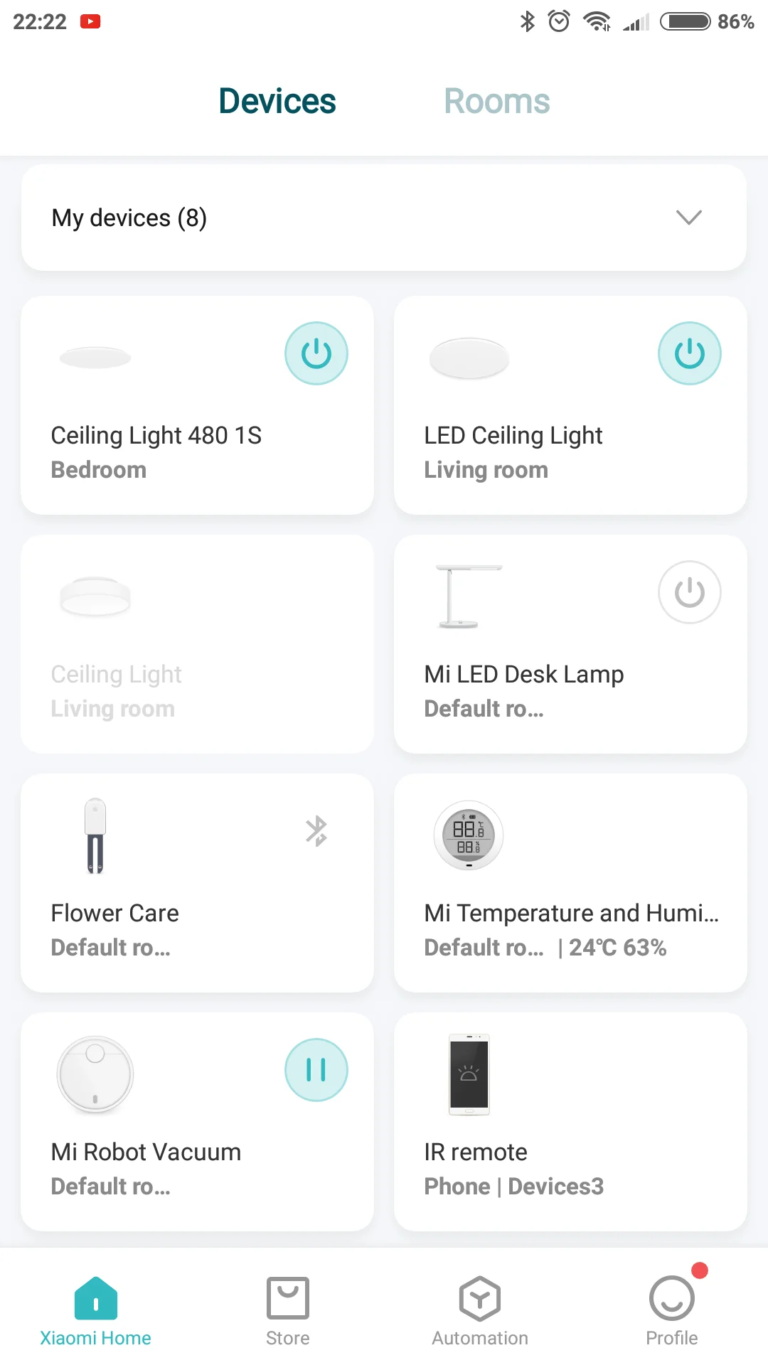Pause the Mi Robot Vacuum

tap(316, 1070)
